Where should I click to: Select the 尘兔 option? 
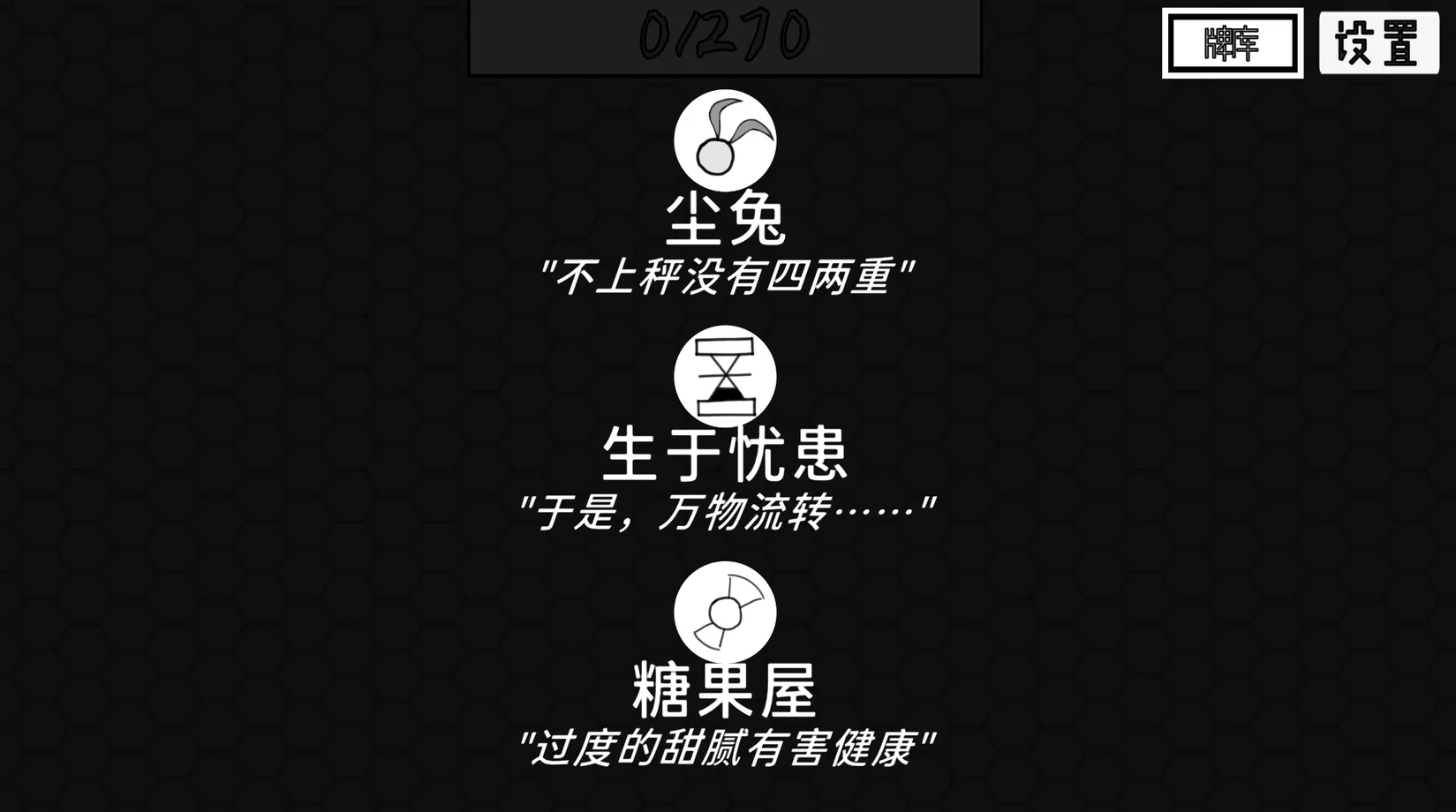pyautogui.click(x=725, y=141)
